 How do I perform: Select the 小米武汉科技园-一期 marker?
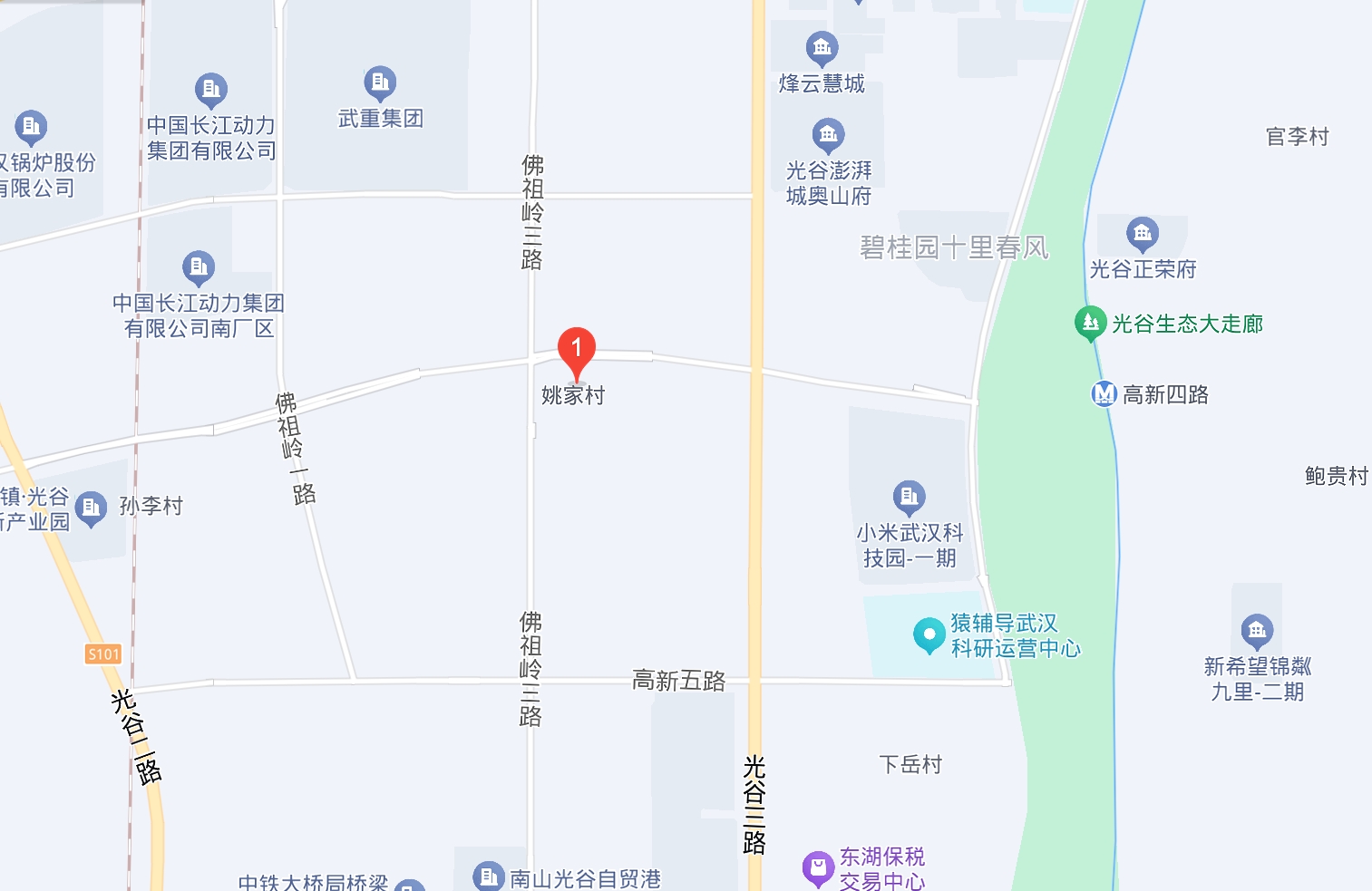909,497
